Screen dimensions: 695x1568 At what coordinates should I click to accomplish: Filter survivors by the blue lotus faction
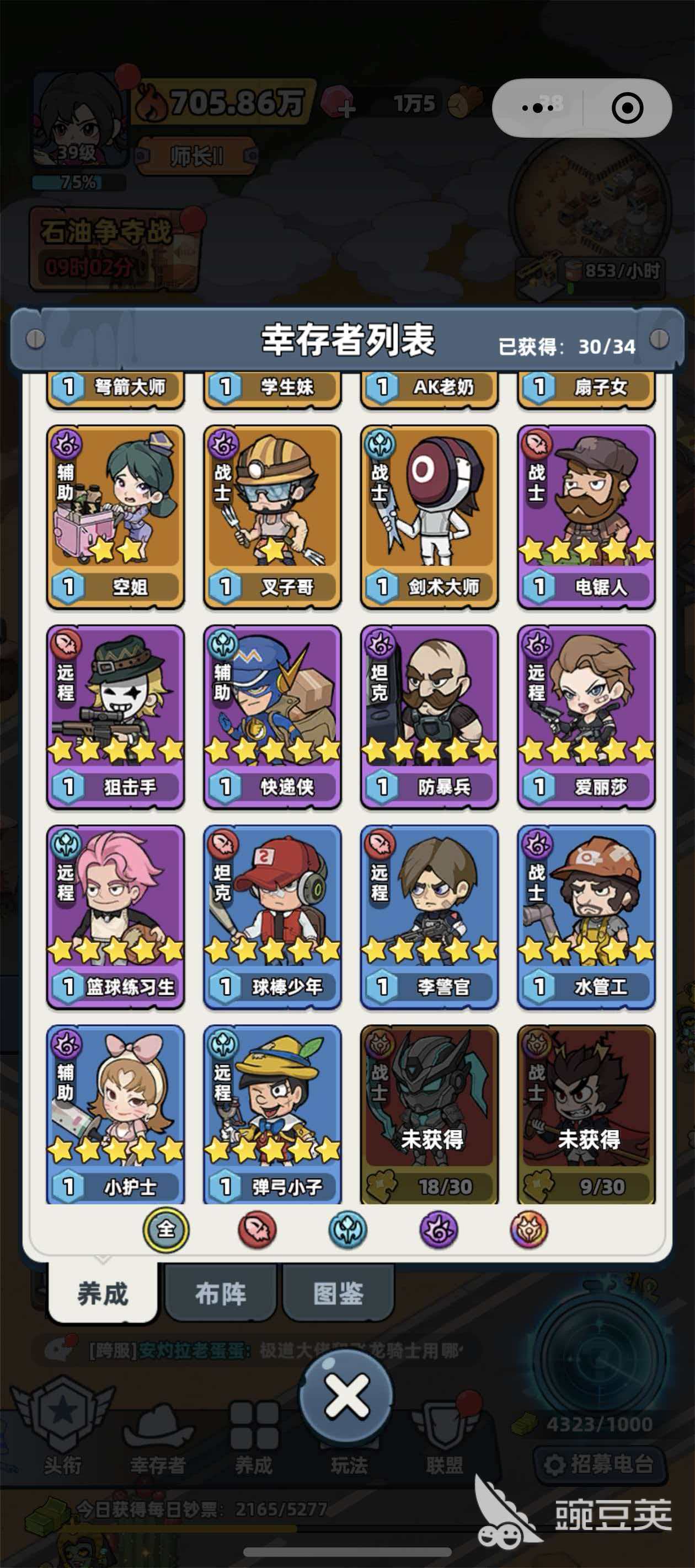point(347,1229)
